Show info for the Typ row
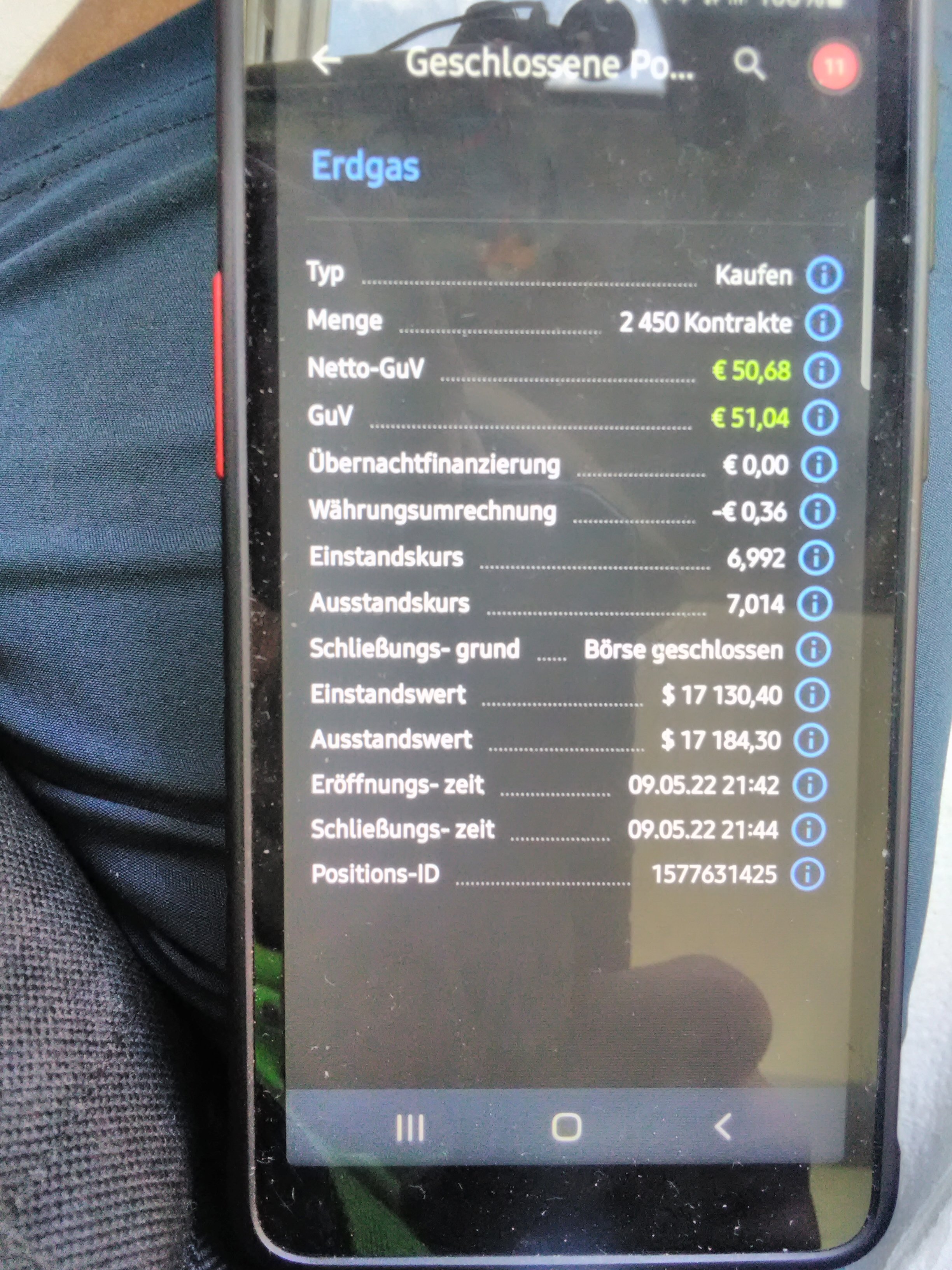Viewport: 952px width, 1270px height. tap(824, 275)
